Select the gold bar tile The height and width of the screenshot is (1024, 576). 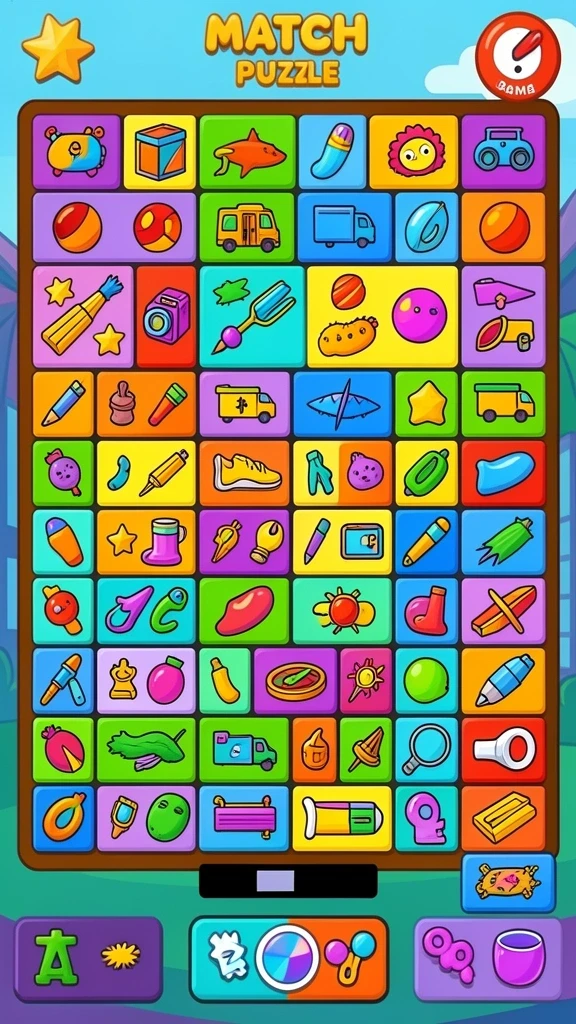click(x=504, y=818)
